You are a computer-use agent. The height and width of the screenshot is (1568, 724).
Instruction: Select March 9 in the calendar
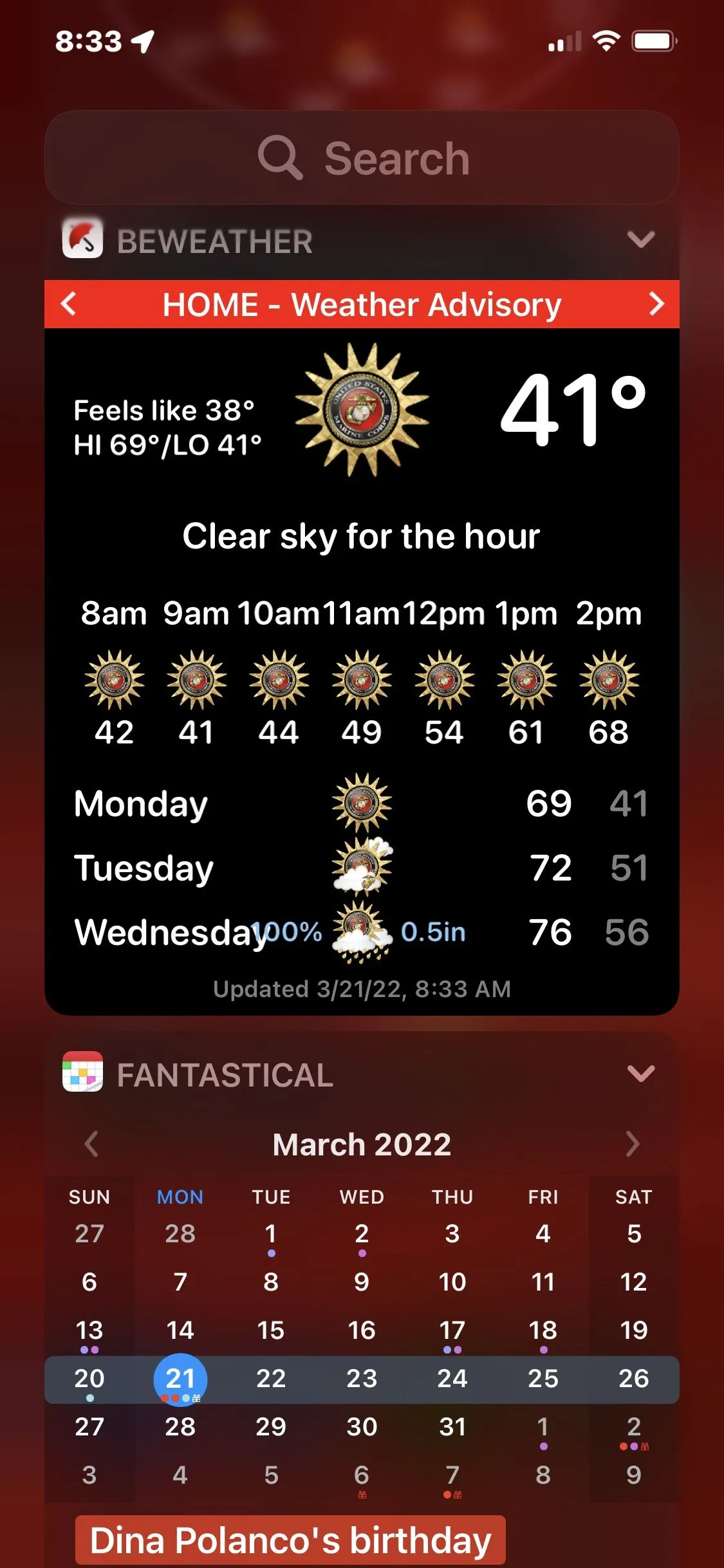pyautogui.click(x=362, y=1282)
